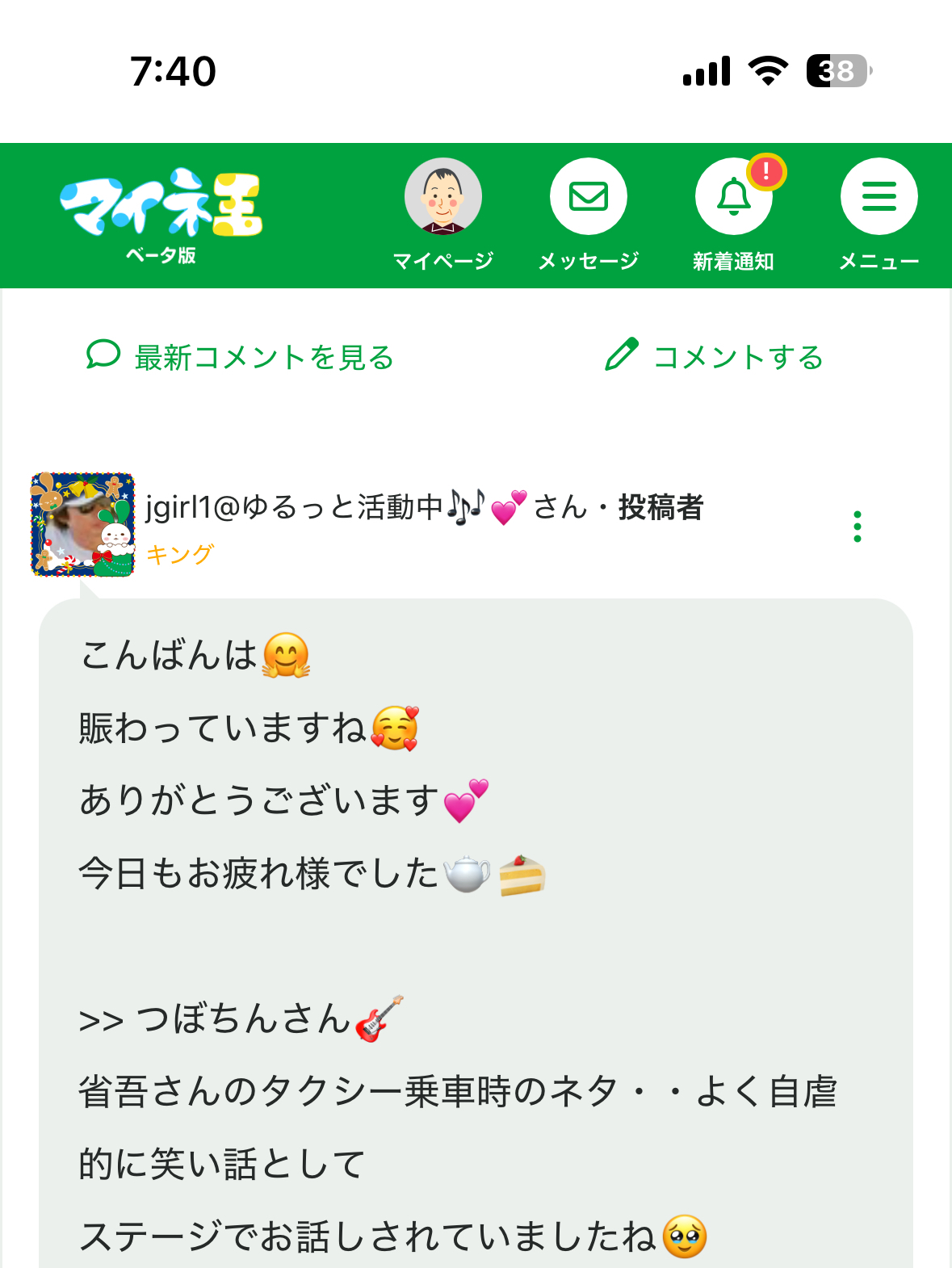The image size is (952, 1268).
Task: Jump to 最新コメントを見る
Action: point(240,357)
